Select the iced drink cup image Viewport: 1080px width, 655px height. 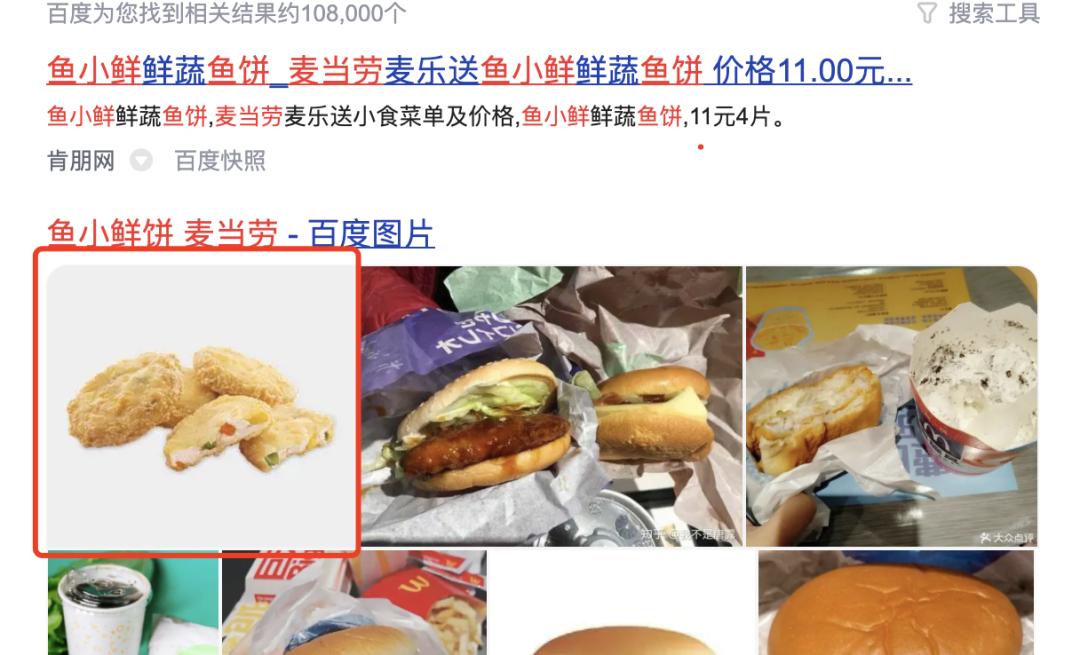pos(133,603)
